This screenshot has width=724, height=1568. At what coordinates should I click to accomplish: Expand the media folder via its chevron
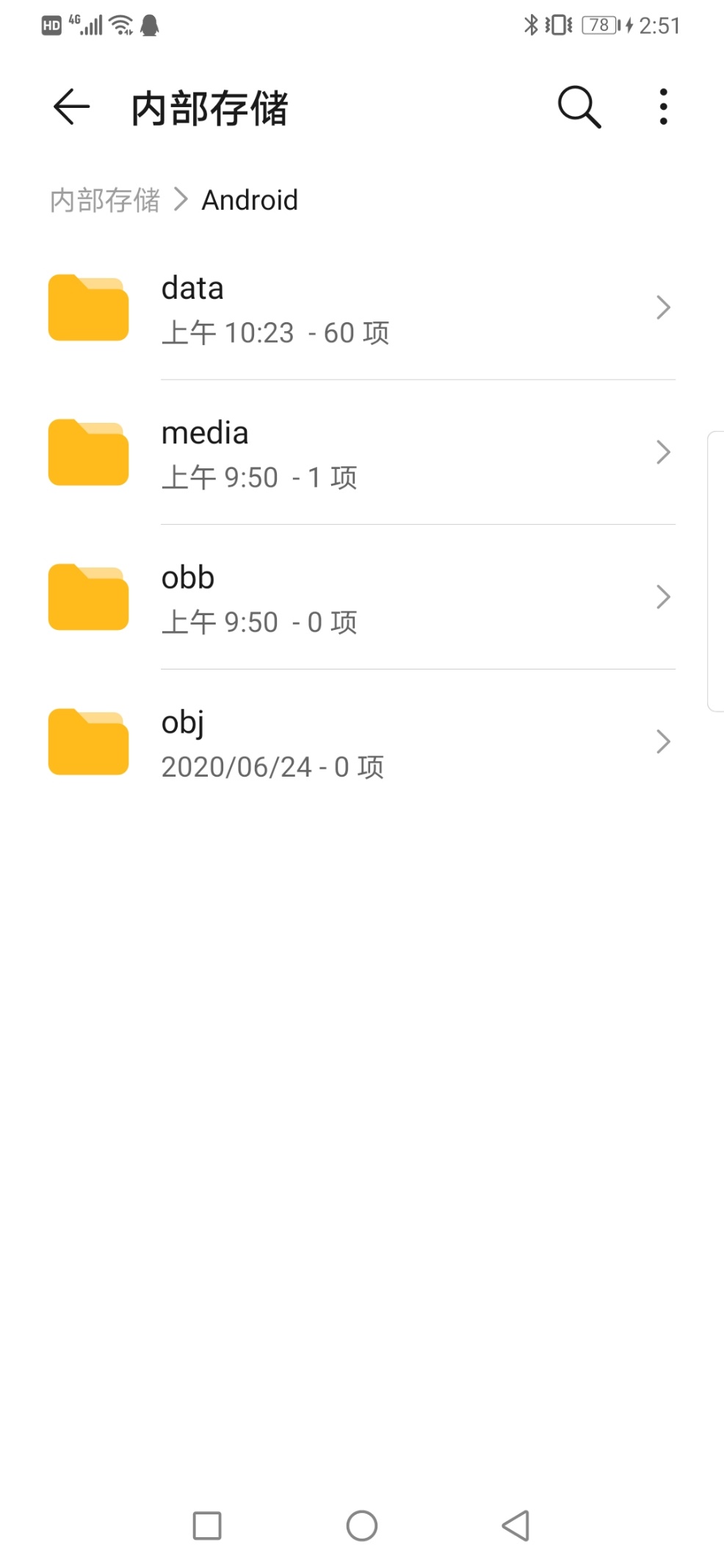[663, 451]
